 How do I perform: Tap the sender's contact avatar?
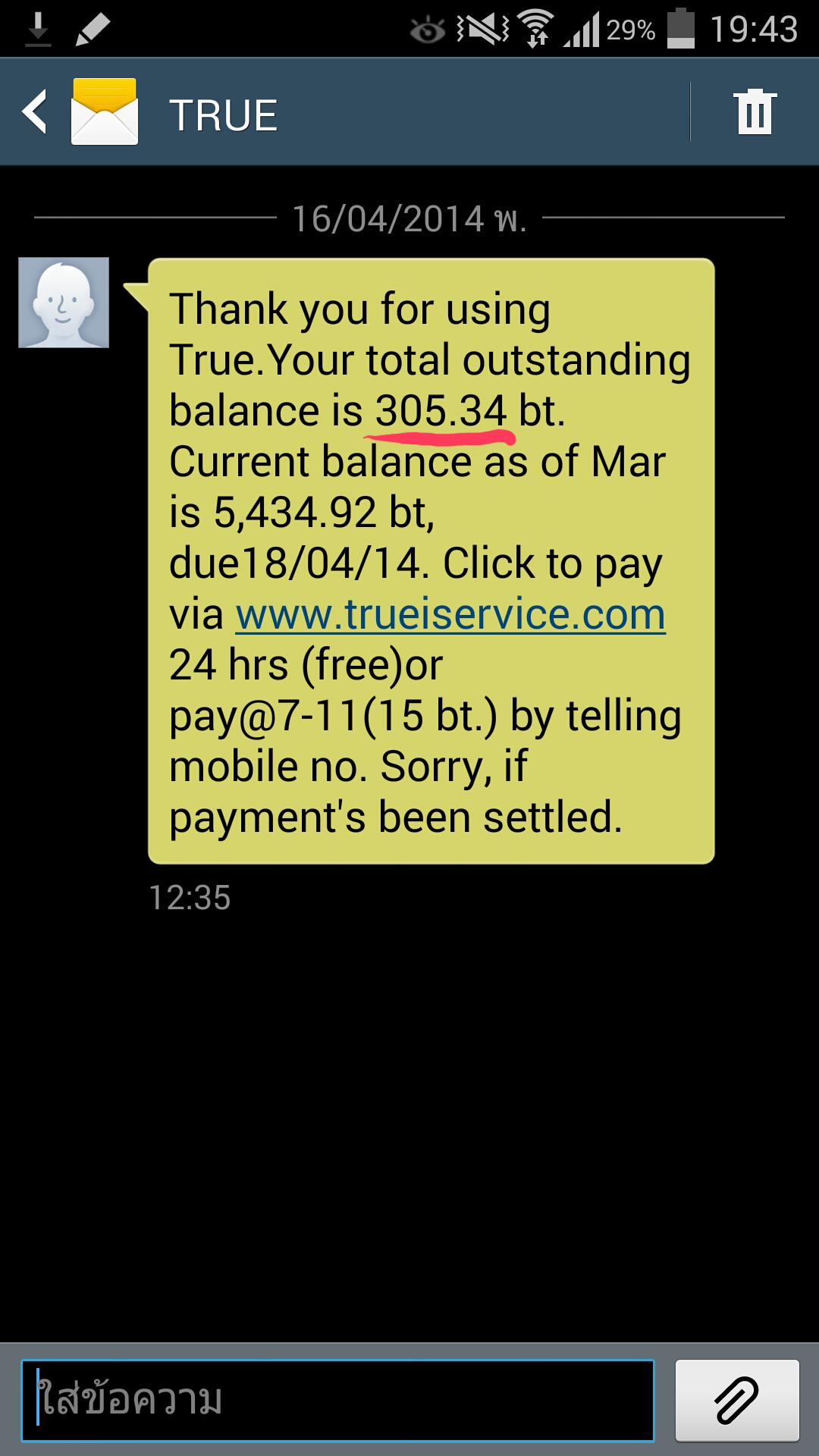pyautogui.click(x=64, y=303)
